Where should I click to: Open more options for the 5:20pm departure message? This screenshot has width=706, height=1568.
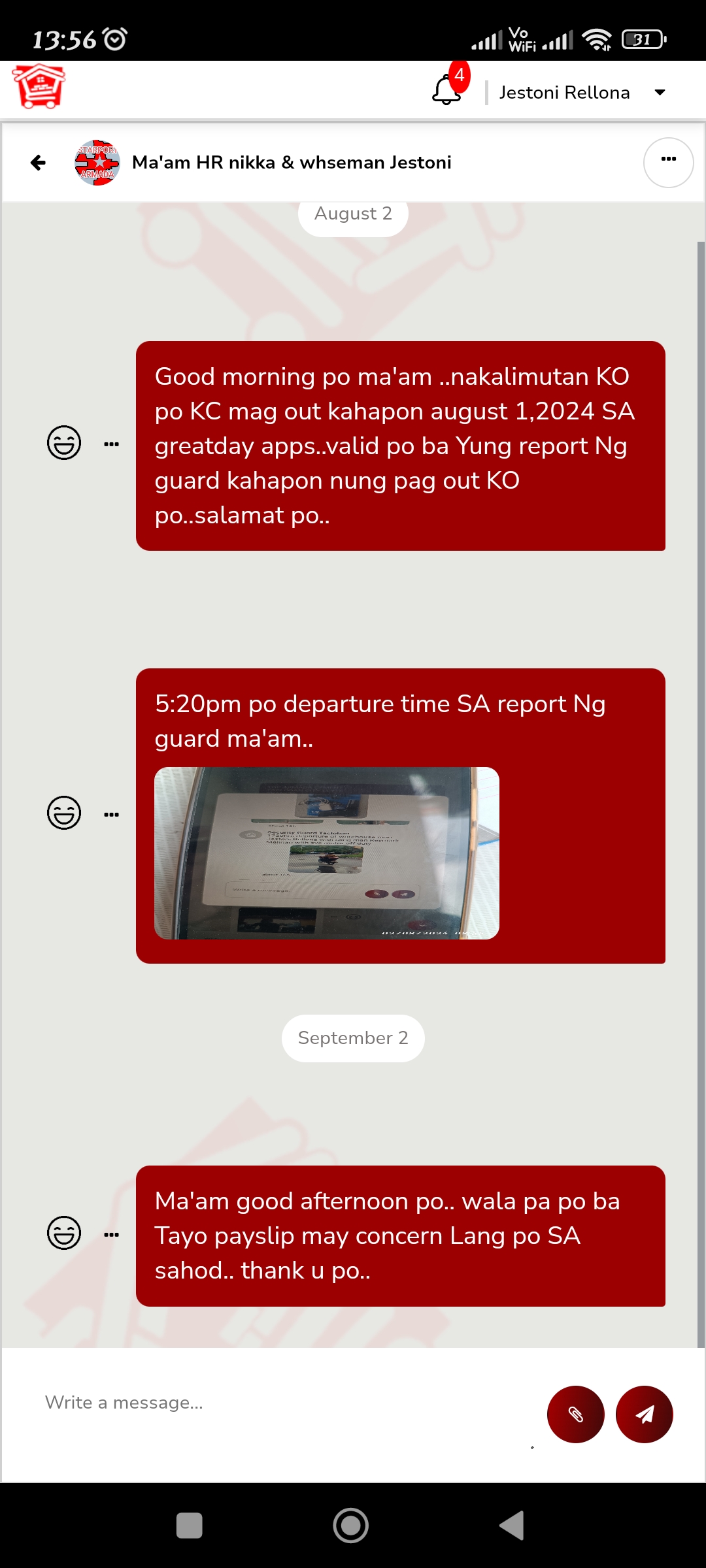[x=112, y=815]
